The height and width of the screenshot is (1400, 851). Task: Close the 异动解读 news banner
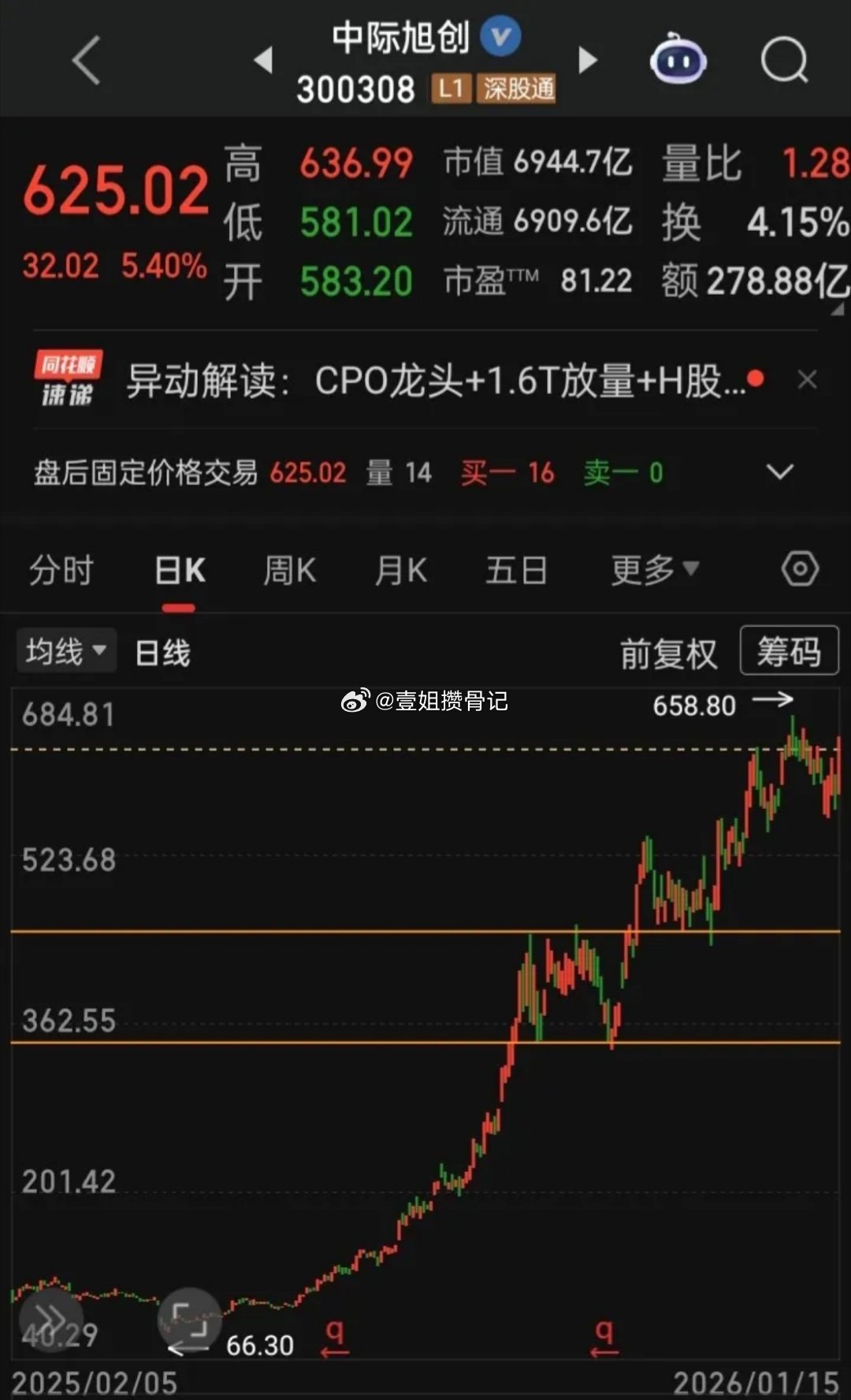coord(808,380)
